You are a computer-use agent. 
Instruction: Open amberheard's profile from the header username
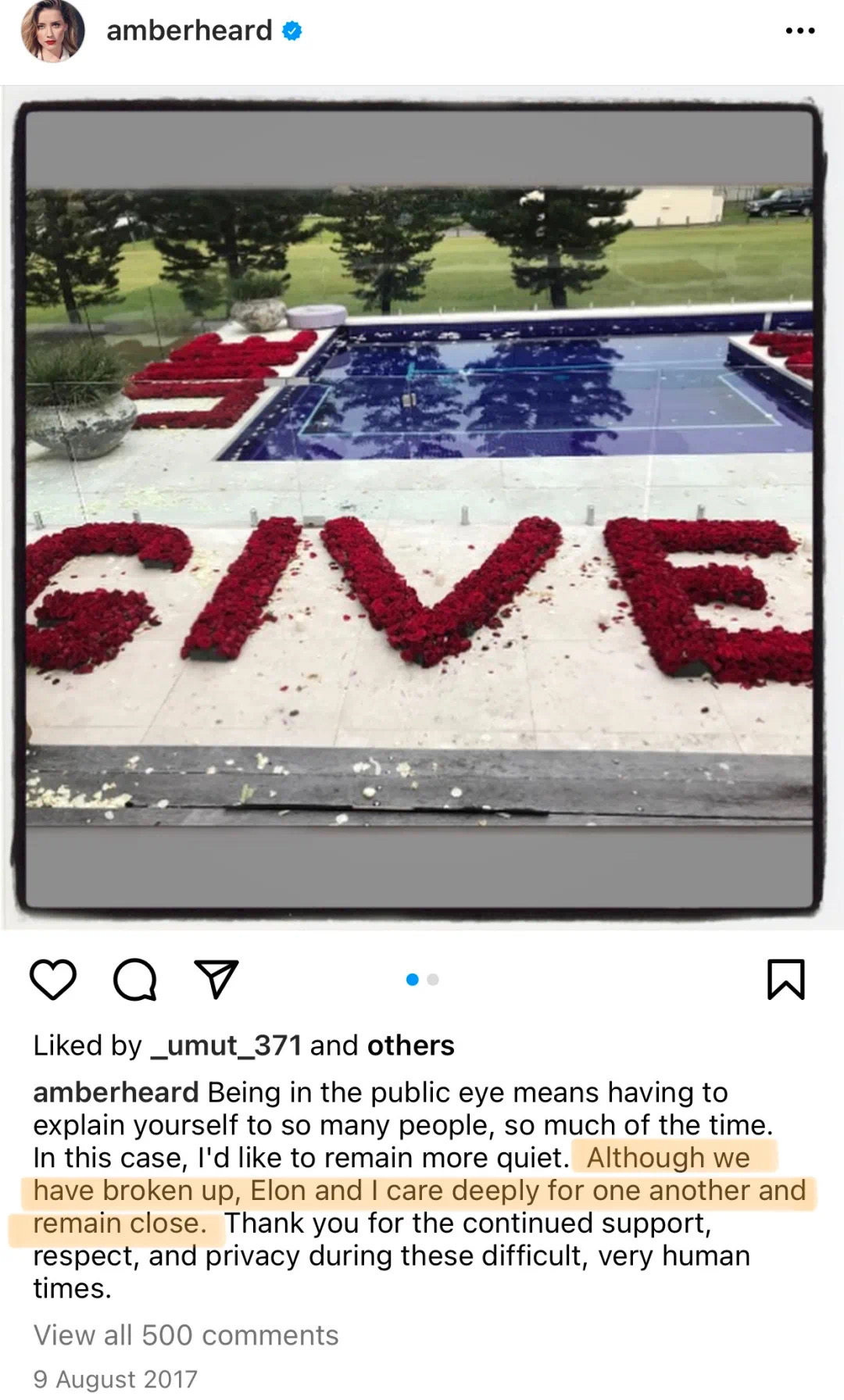pyautogui.click(x=189, y=30)
